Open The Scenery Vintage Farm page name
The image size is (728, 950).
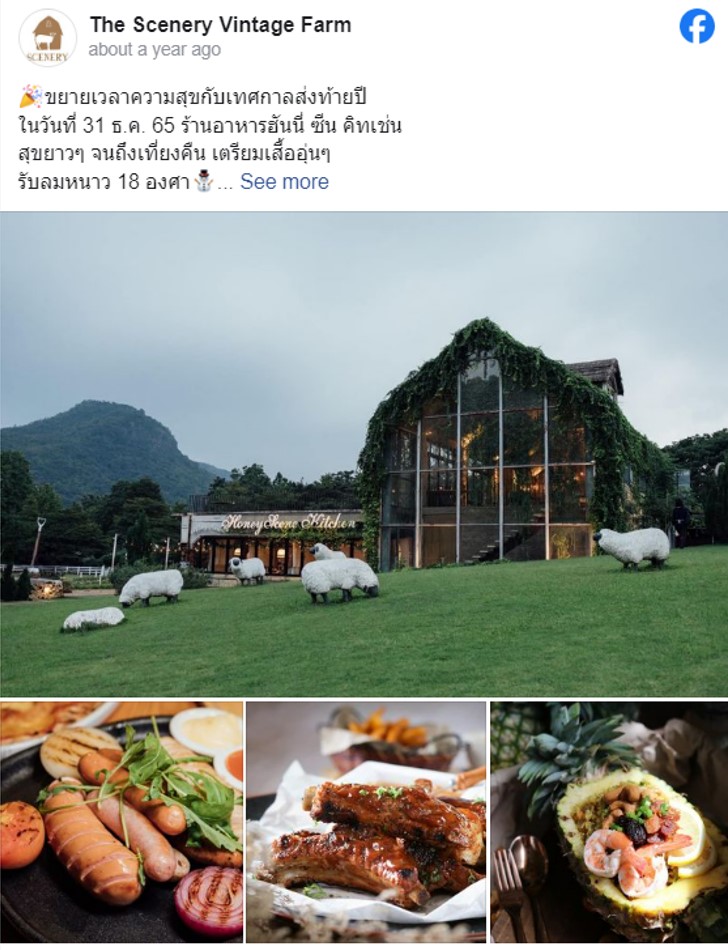220,25
